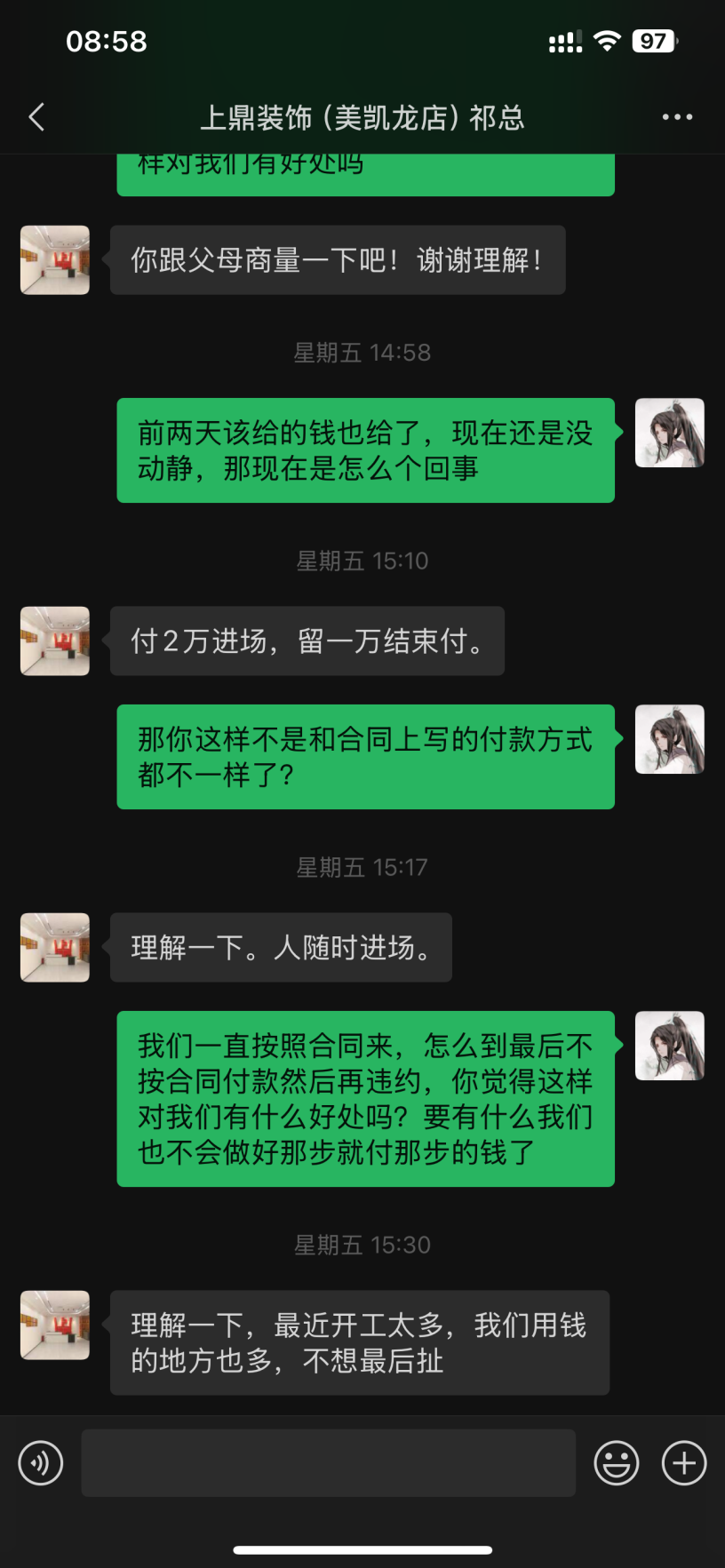
Task: Focus the message text field
Action: (x=328, y=1462)
